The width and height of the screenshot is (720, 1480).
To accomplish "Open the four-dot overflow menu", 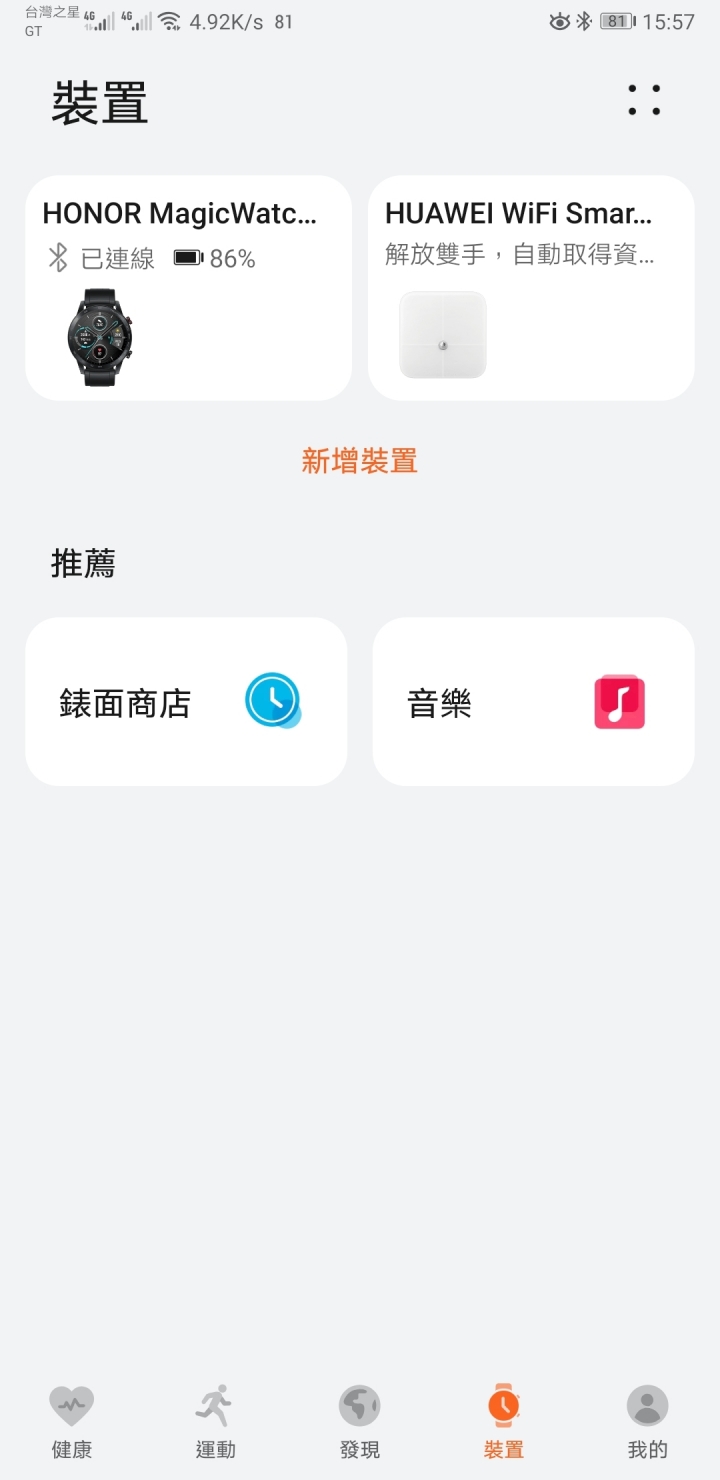I will (644, 100).
